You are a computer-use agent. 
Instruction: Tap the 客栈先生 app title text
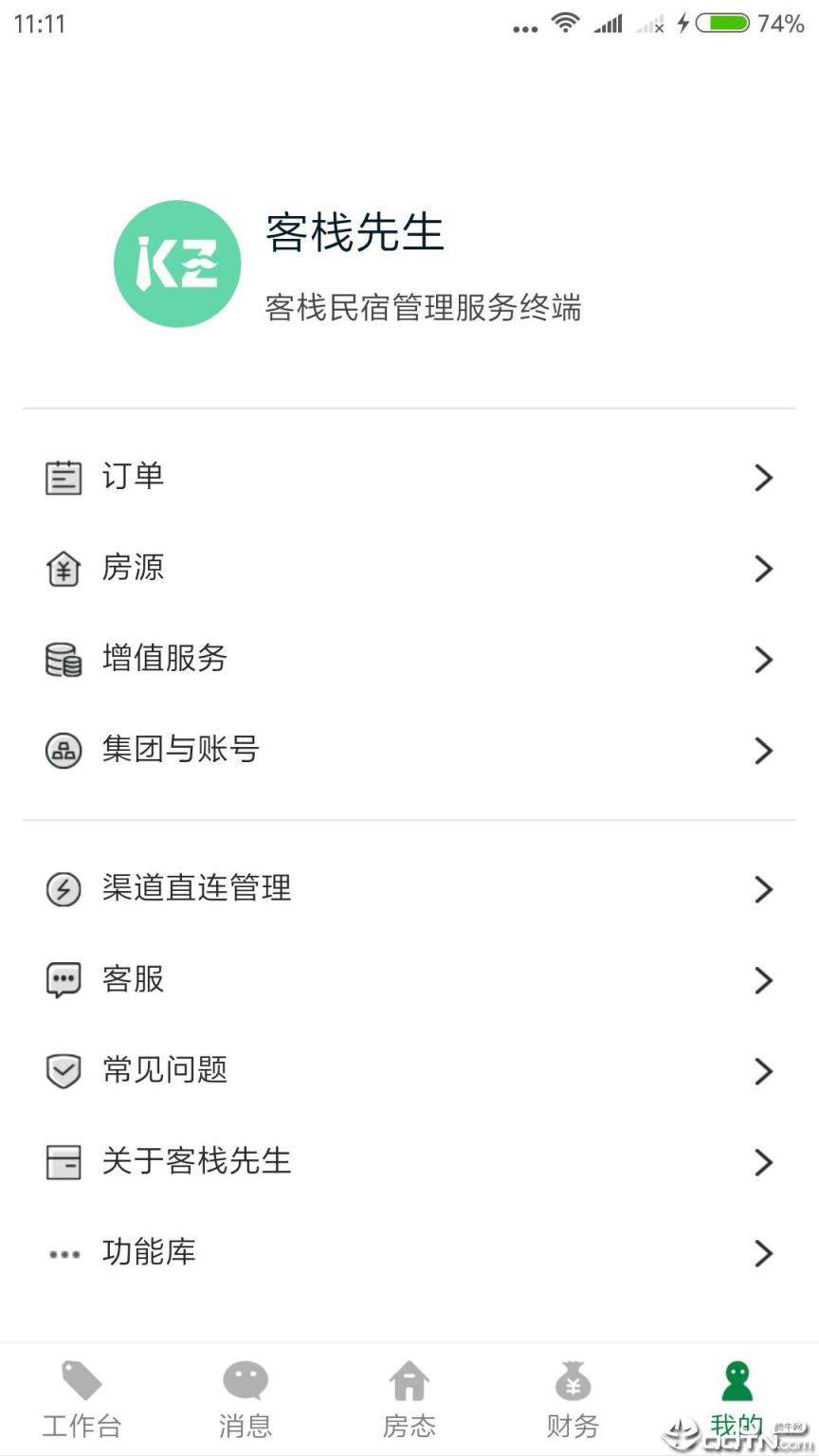coord(355,234)
